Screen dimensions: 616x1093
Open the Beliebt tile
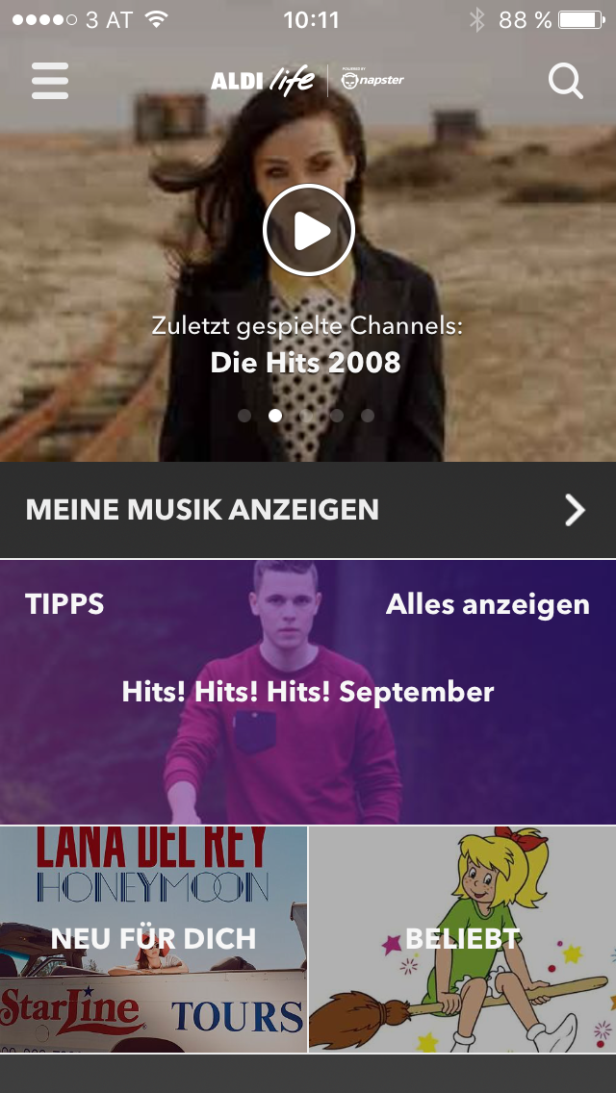(x=462, y=938)
